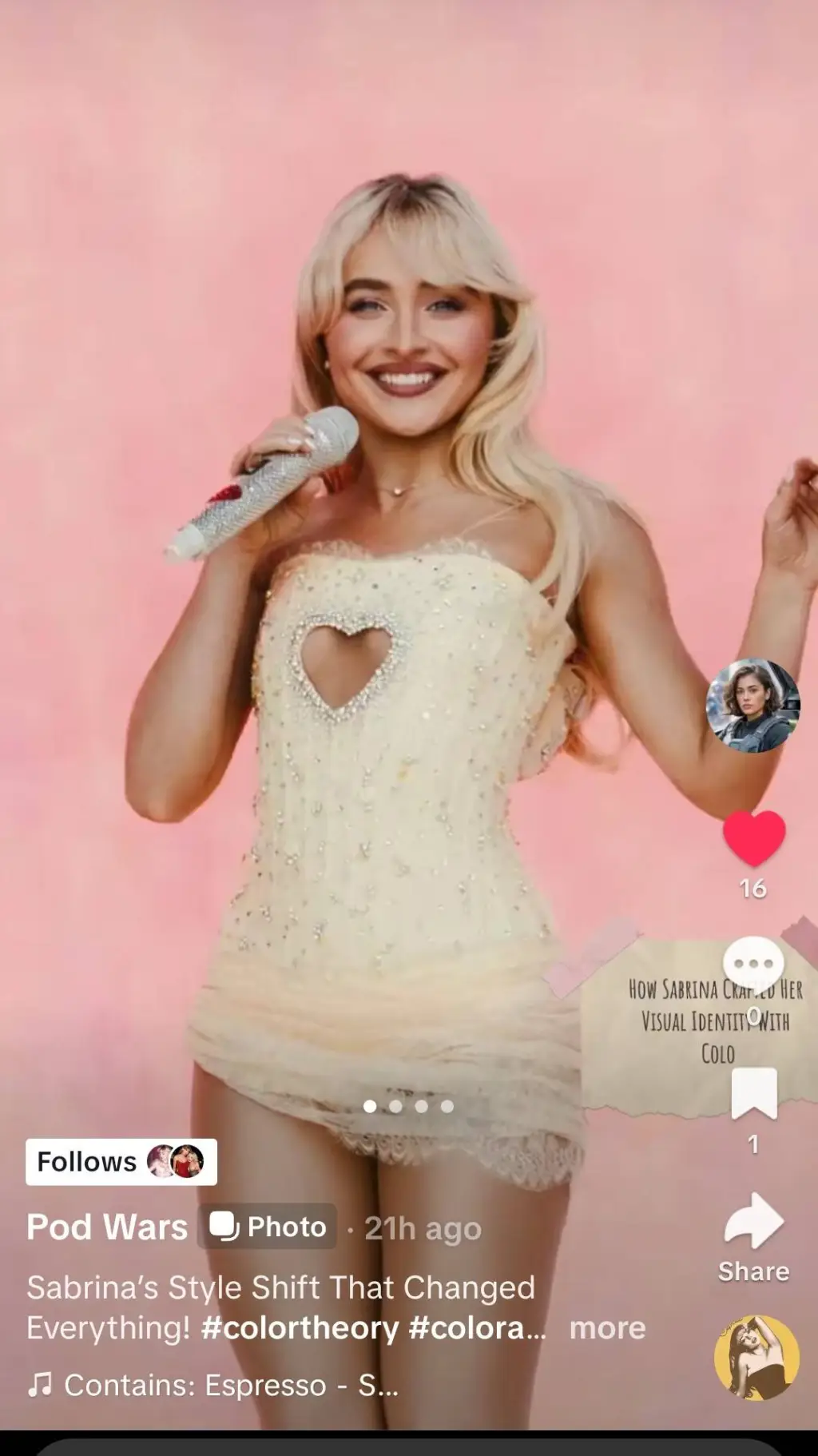Viewport: 818px width, 1456px height.
Task: Open the spinning sound disc
Action: click(x=756, y=1358)
